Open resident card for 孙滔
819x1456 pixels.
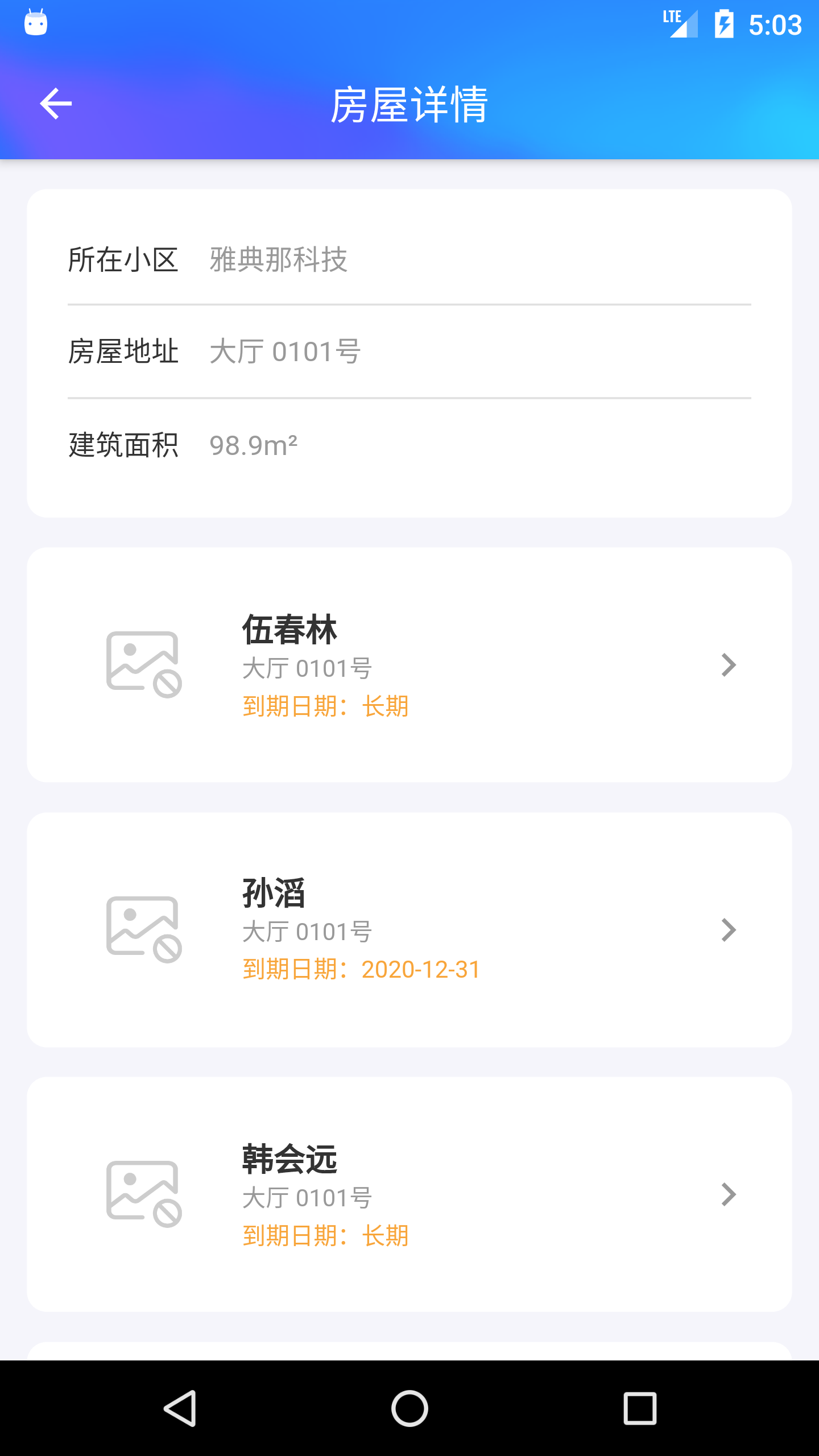coord(409,930)
